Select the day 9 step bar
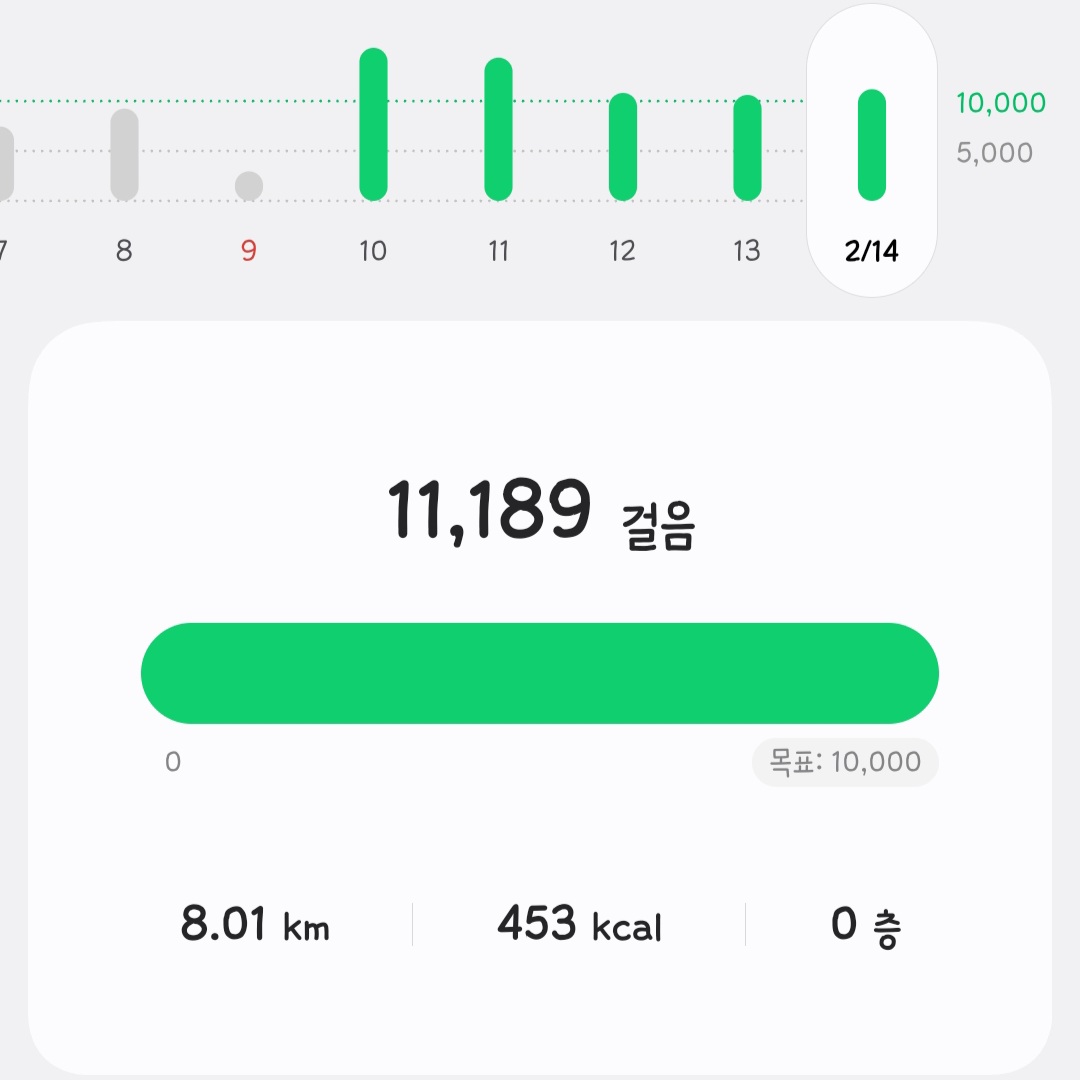1080x1080 pixels. click(249, 186)
